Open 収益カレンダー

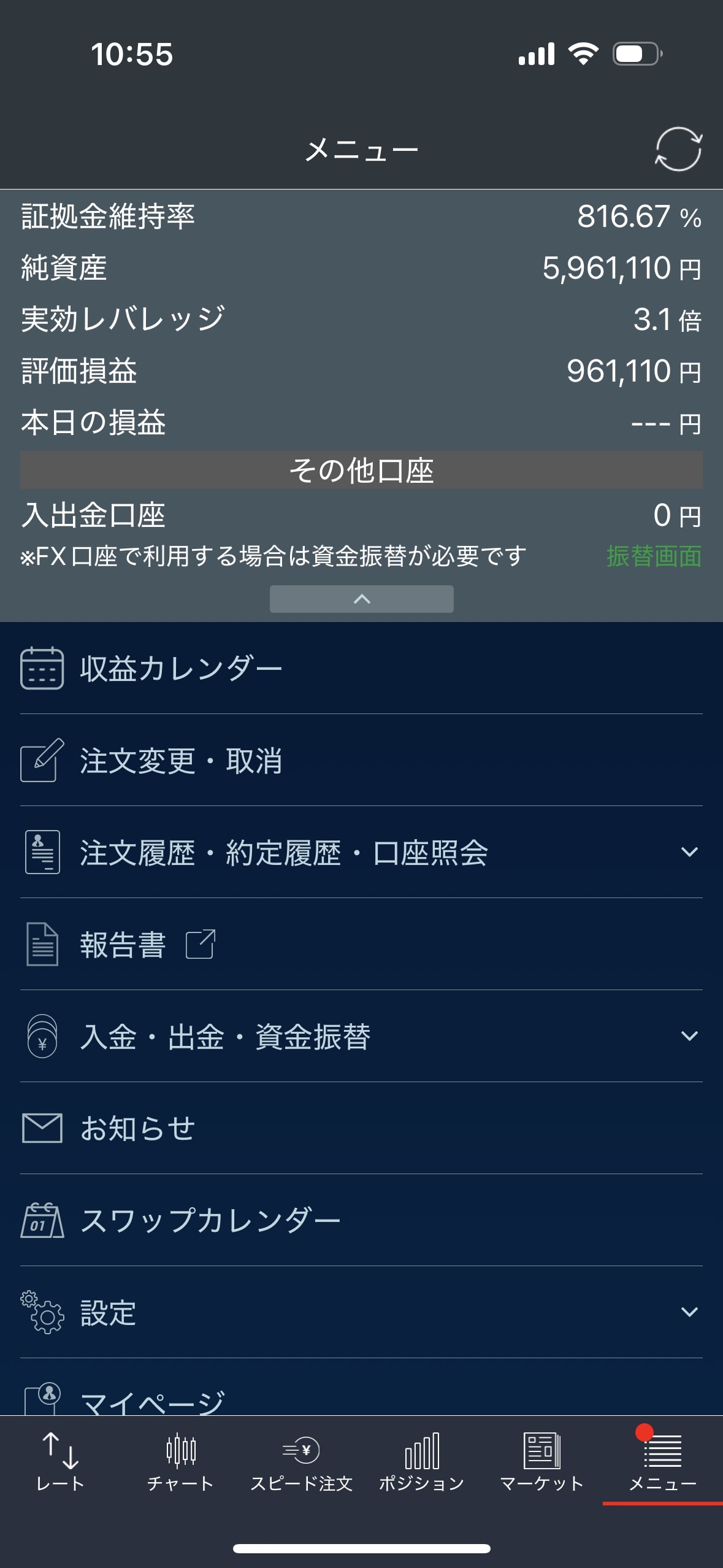click(181, 668)
